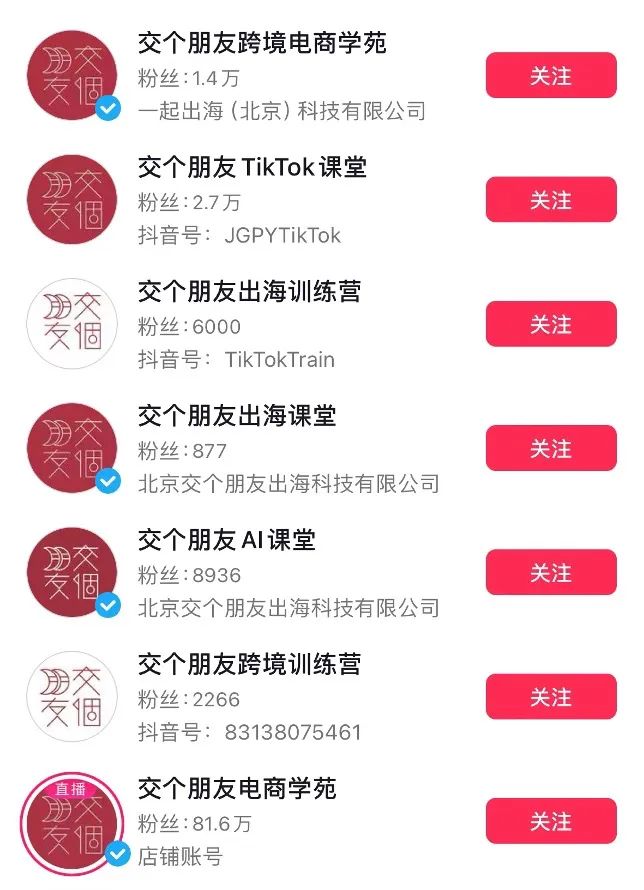
Task: Open the 交个朋友出海训练营 account row
Action: click(x=249, y=292)
